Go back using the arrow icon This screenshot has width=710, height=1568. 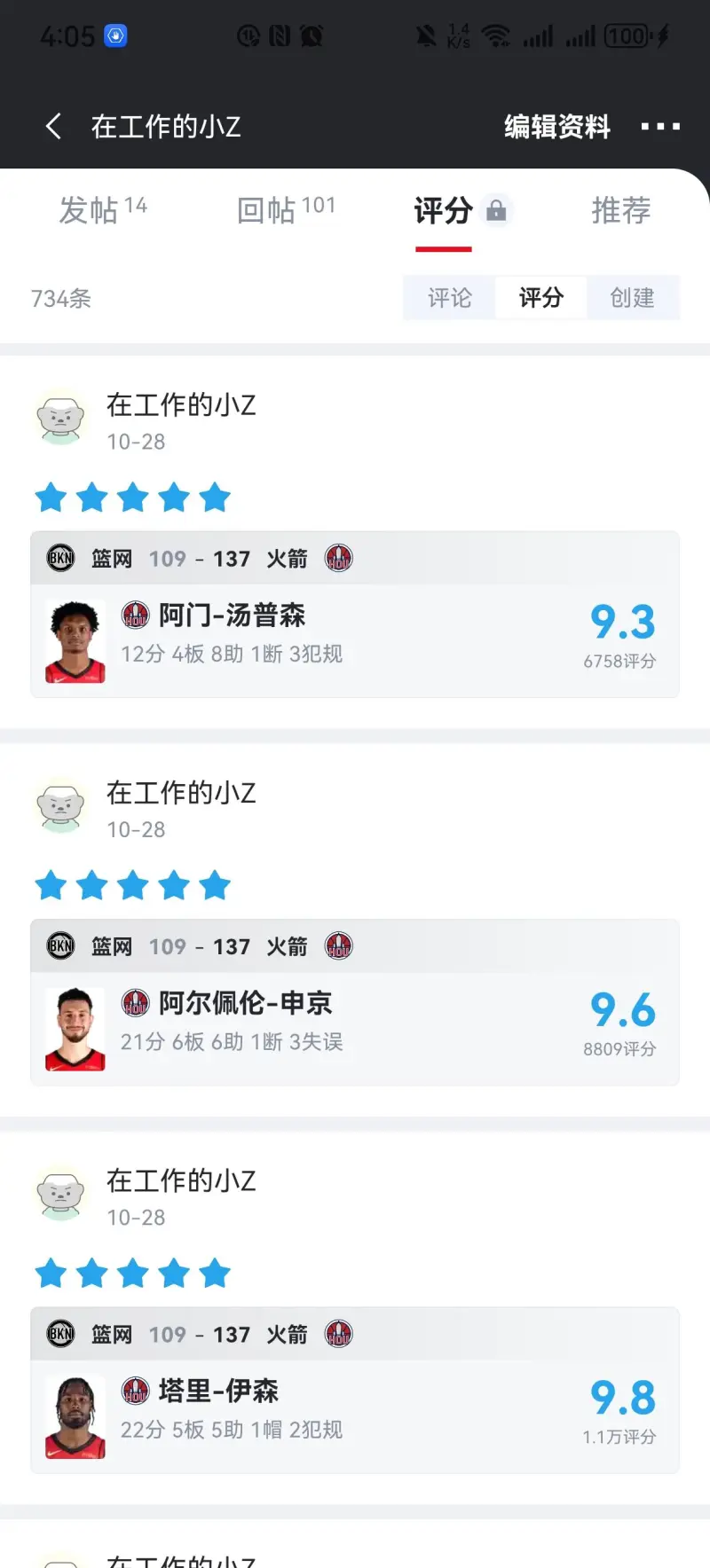pyautogui.click(x=54, y=127)
